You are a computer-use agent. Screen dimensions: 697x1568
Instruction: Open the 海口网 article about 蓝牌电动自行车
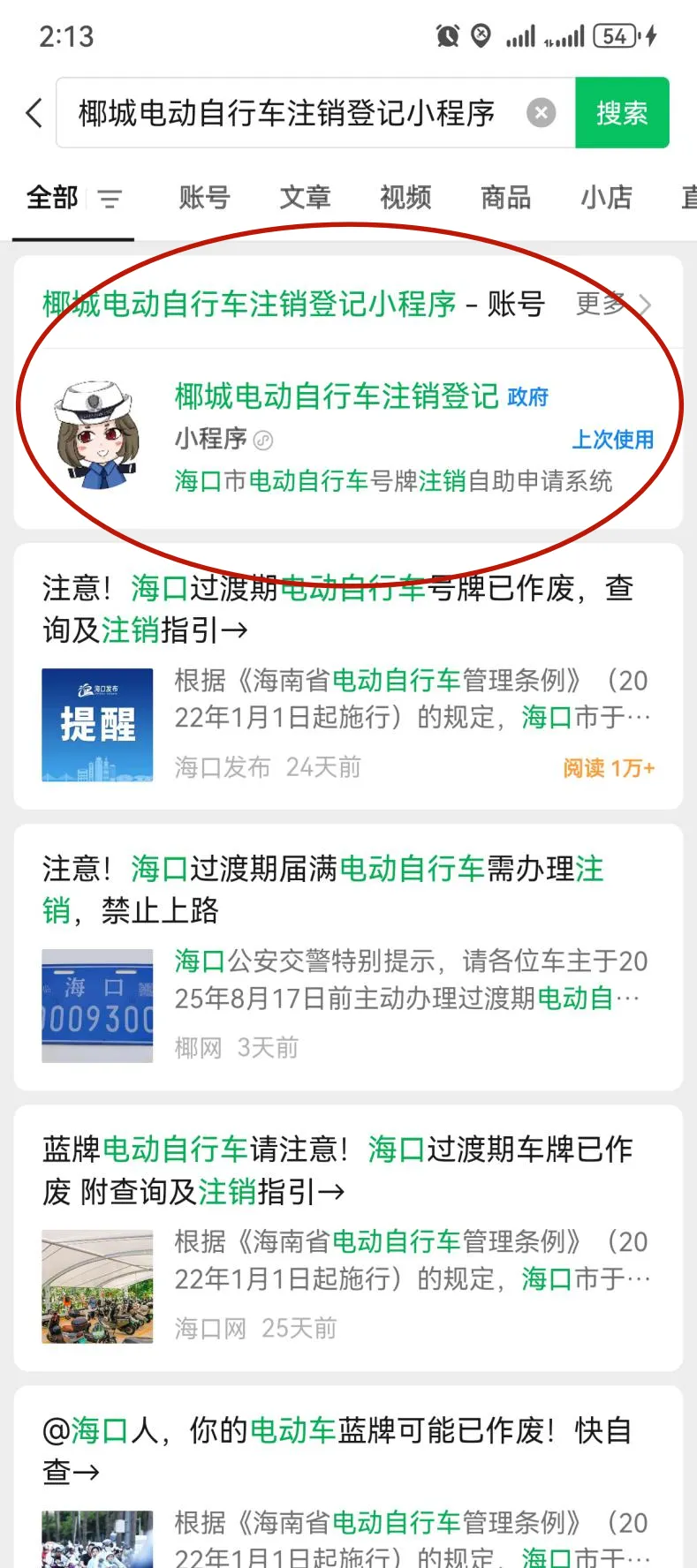click(348, 1237)
